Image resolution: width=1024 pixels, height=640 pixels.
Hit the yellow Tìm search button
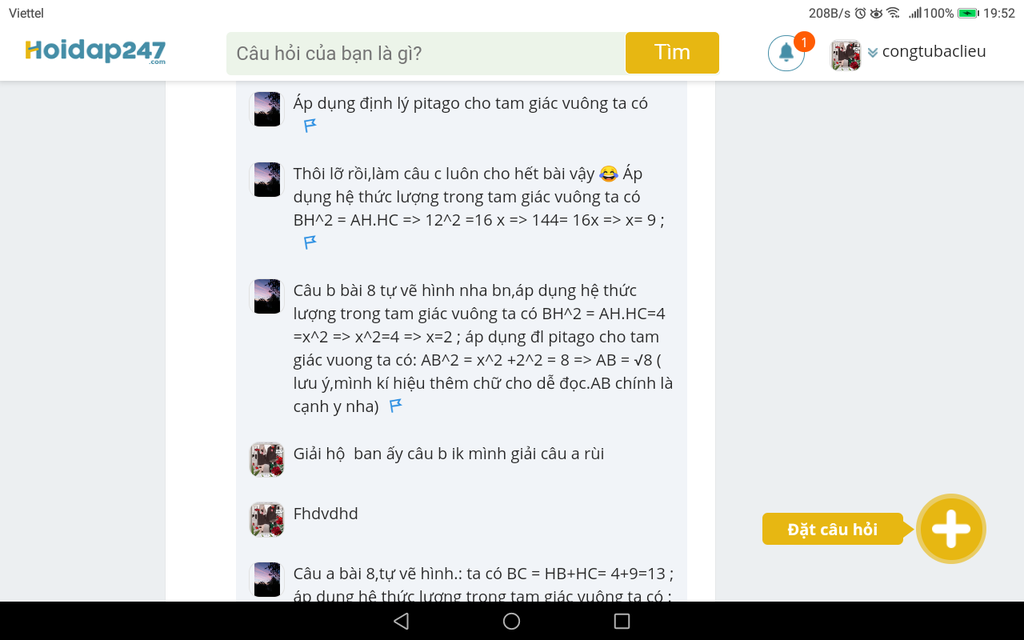[672, 53]
